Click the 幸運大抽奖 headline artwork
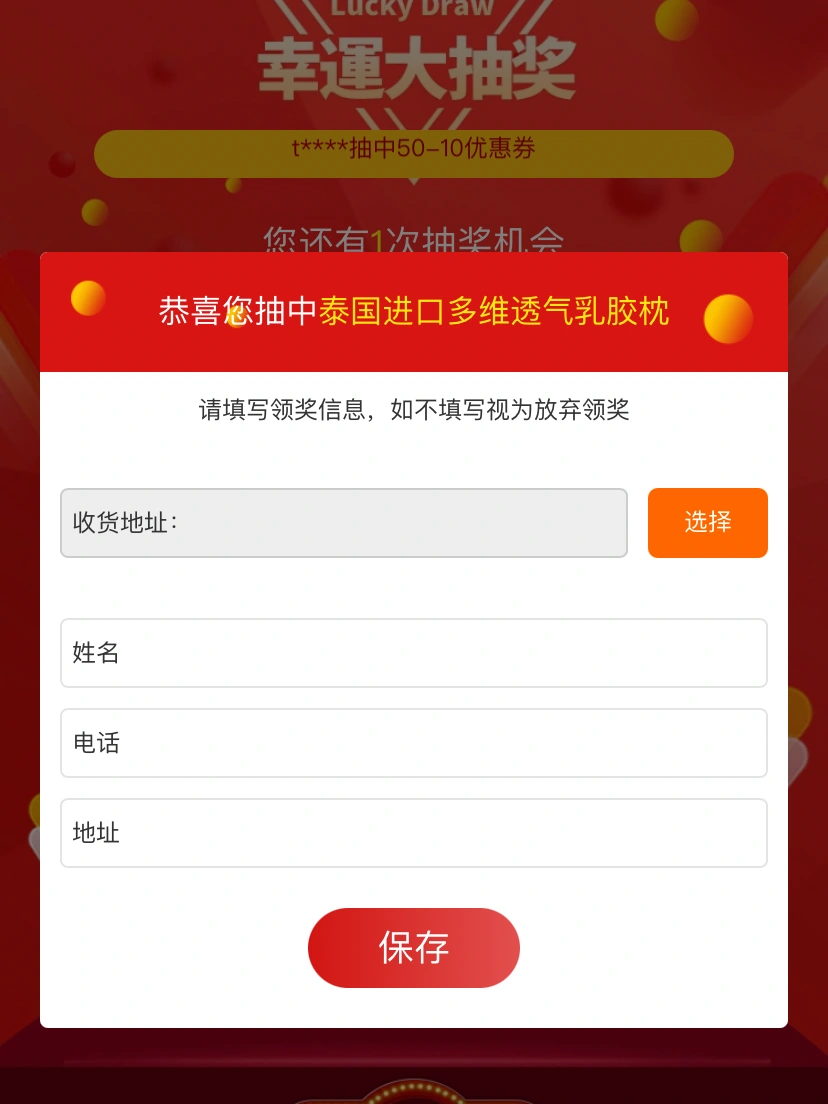Image resolution: width=828 pixels, height=1104 pixels. 414,62
